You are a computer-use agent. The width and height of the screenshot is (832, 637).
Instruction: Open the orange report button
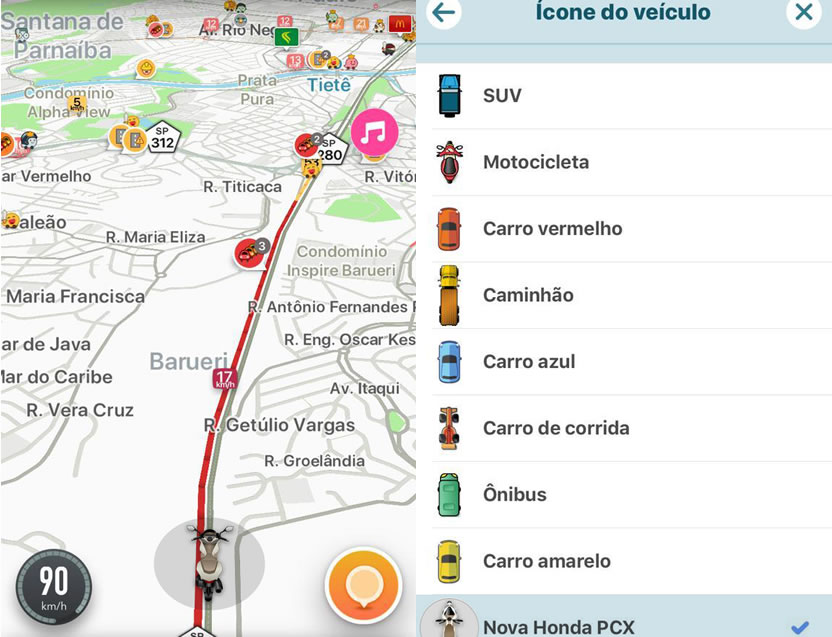point(363,585)
